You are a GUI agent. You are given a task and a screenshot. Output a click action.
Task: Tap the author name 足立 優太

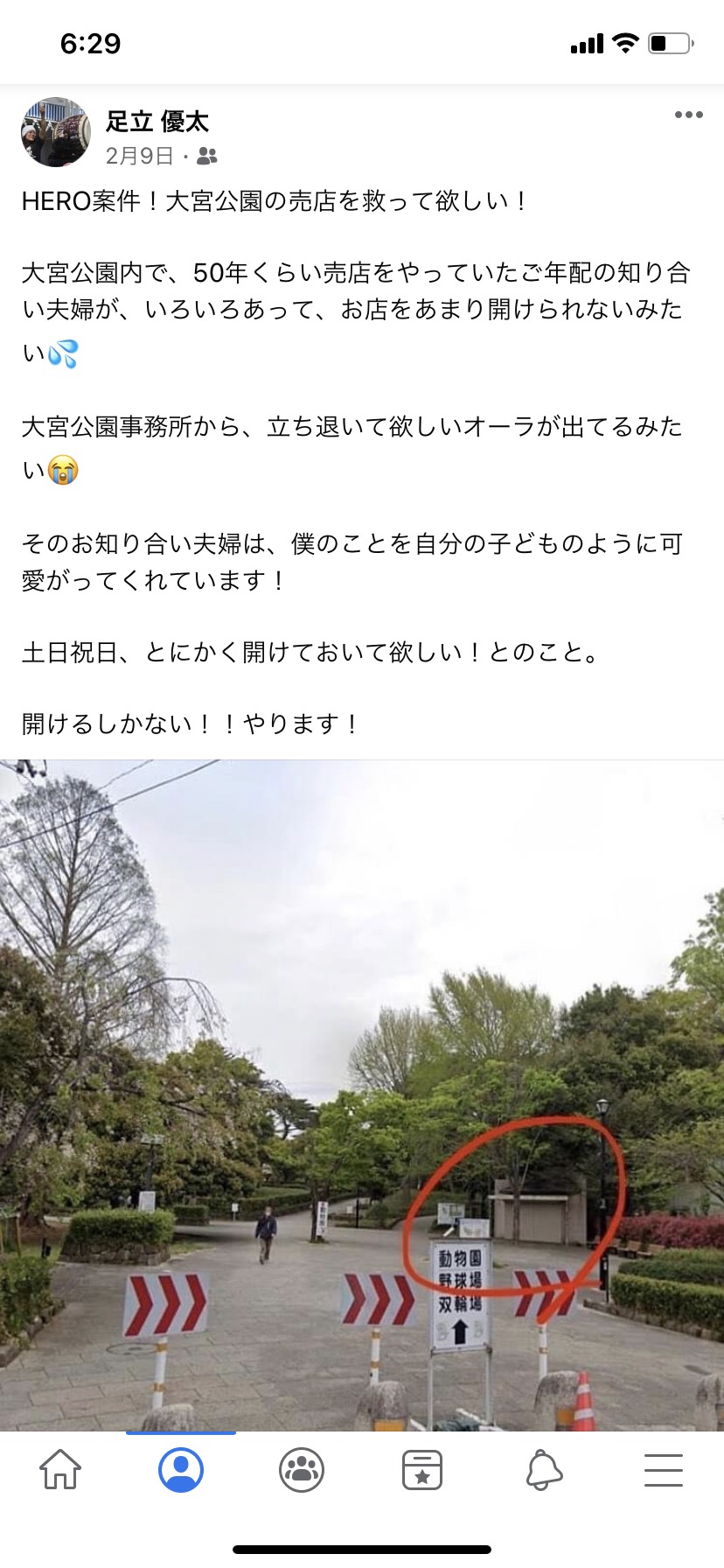click(157, 122)
